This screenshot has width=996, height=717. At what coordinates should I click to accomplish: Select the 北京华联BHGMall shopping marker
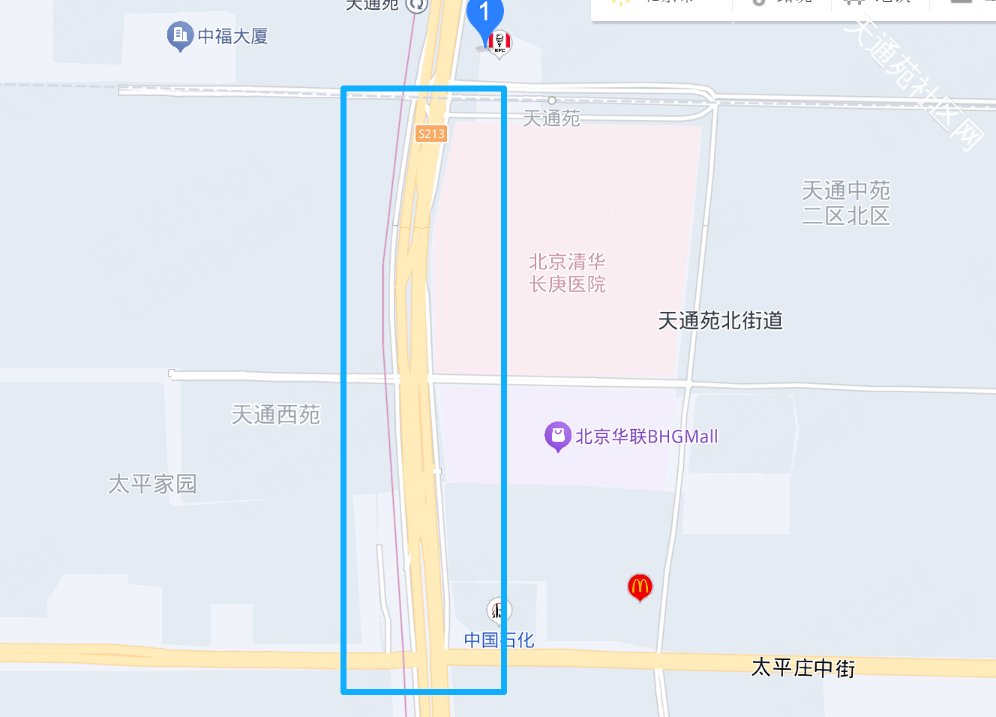tap(557, 436)
